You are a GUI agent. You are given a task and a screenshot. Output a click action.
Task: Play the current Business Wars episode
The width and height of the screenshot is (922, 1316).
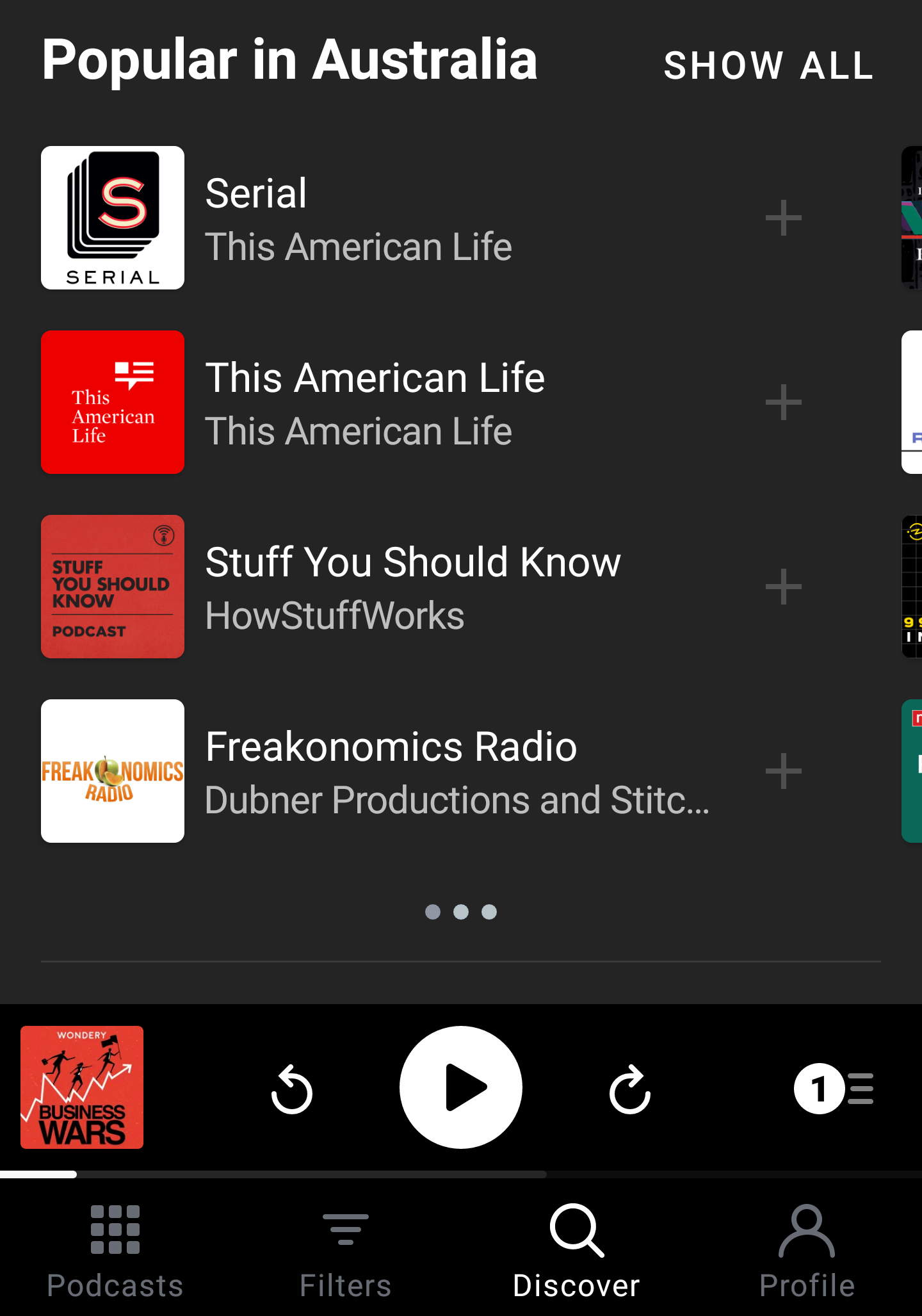tap(460, 1087)
